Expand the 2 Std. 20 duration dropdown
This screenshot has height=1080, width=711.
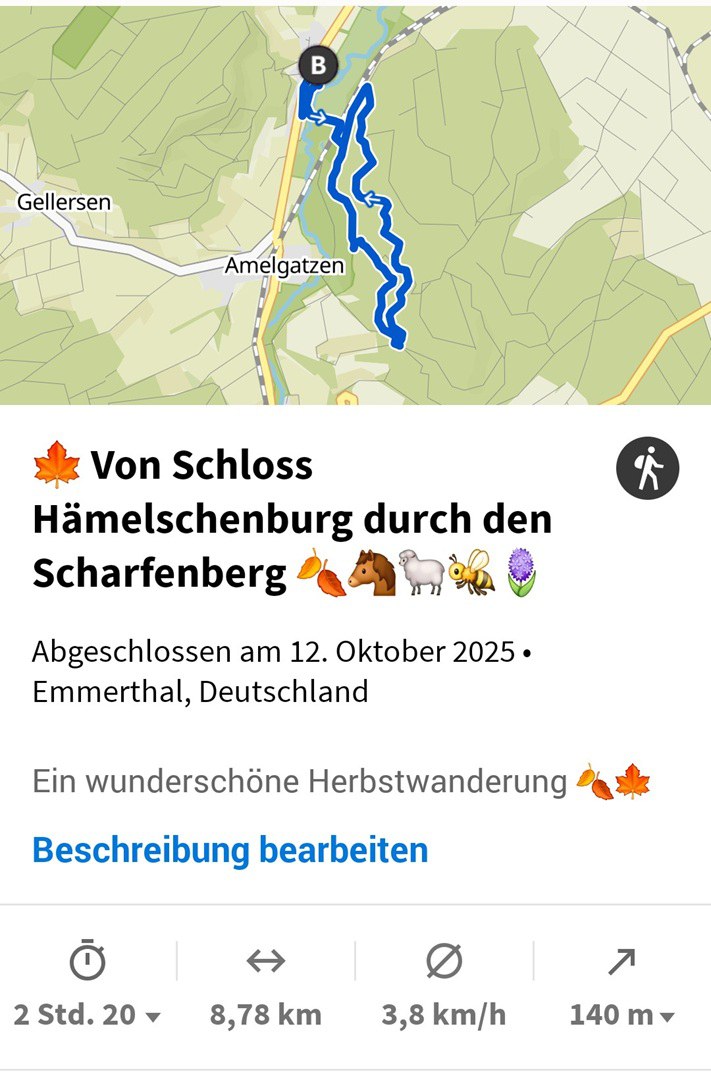click(x=87, y=1015)
